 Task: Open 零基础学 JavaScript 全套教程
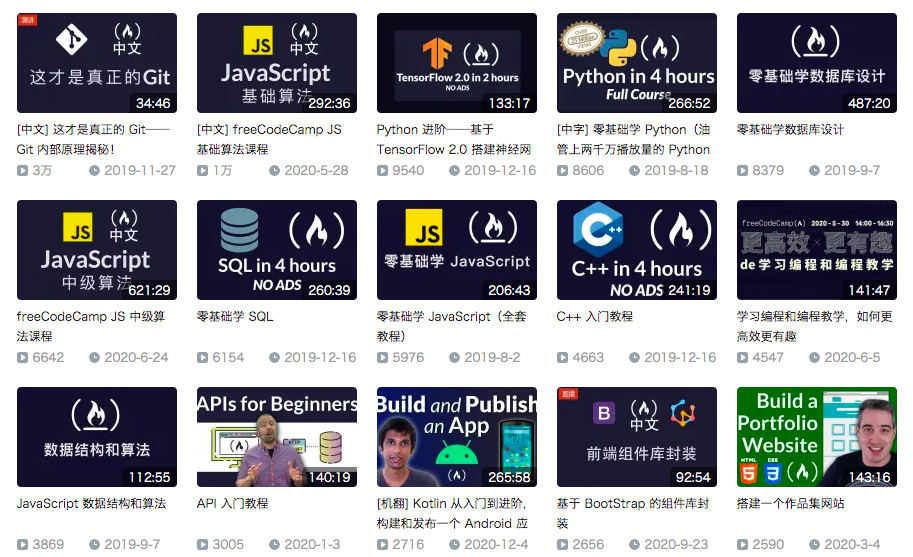point(457,250)
